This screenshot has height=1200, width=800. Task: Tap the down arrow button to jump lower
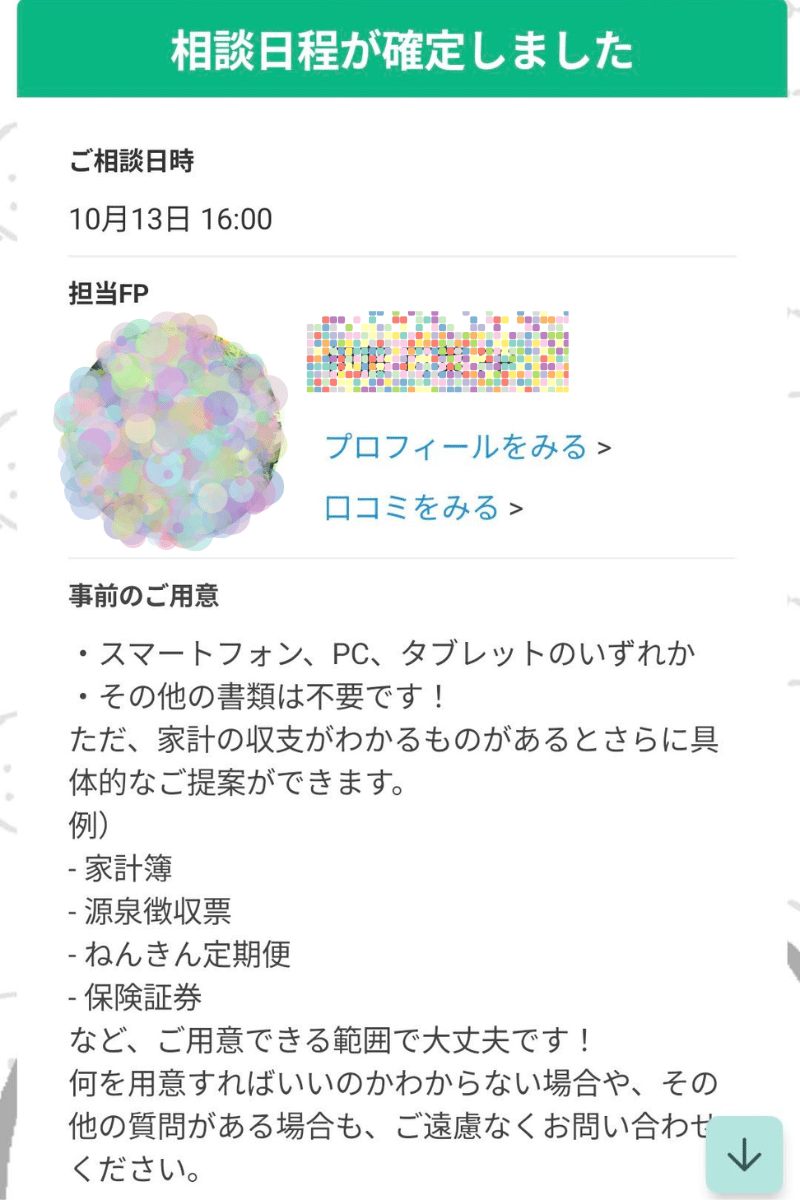(x=744, y=1155)
